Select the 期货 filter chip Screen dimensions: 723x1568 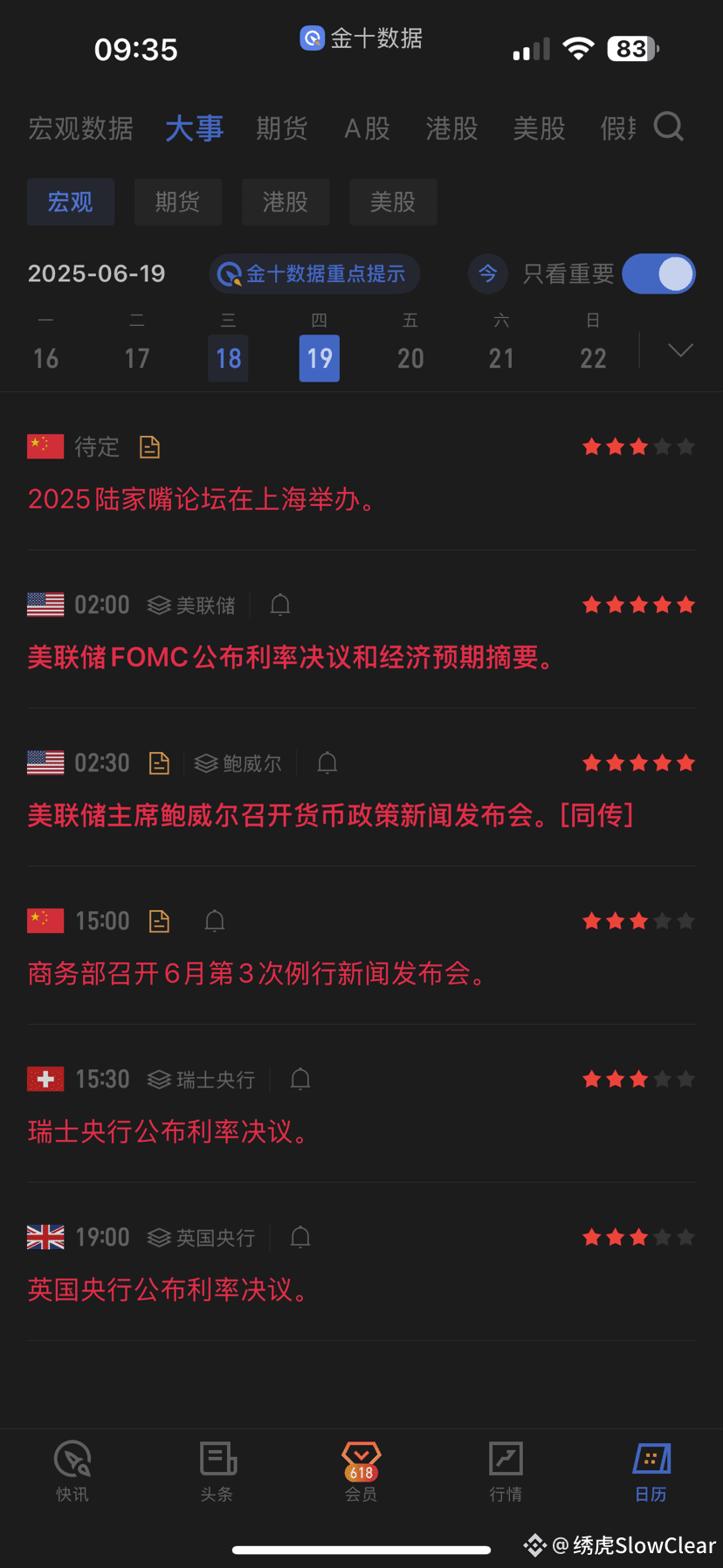178,202
